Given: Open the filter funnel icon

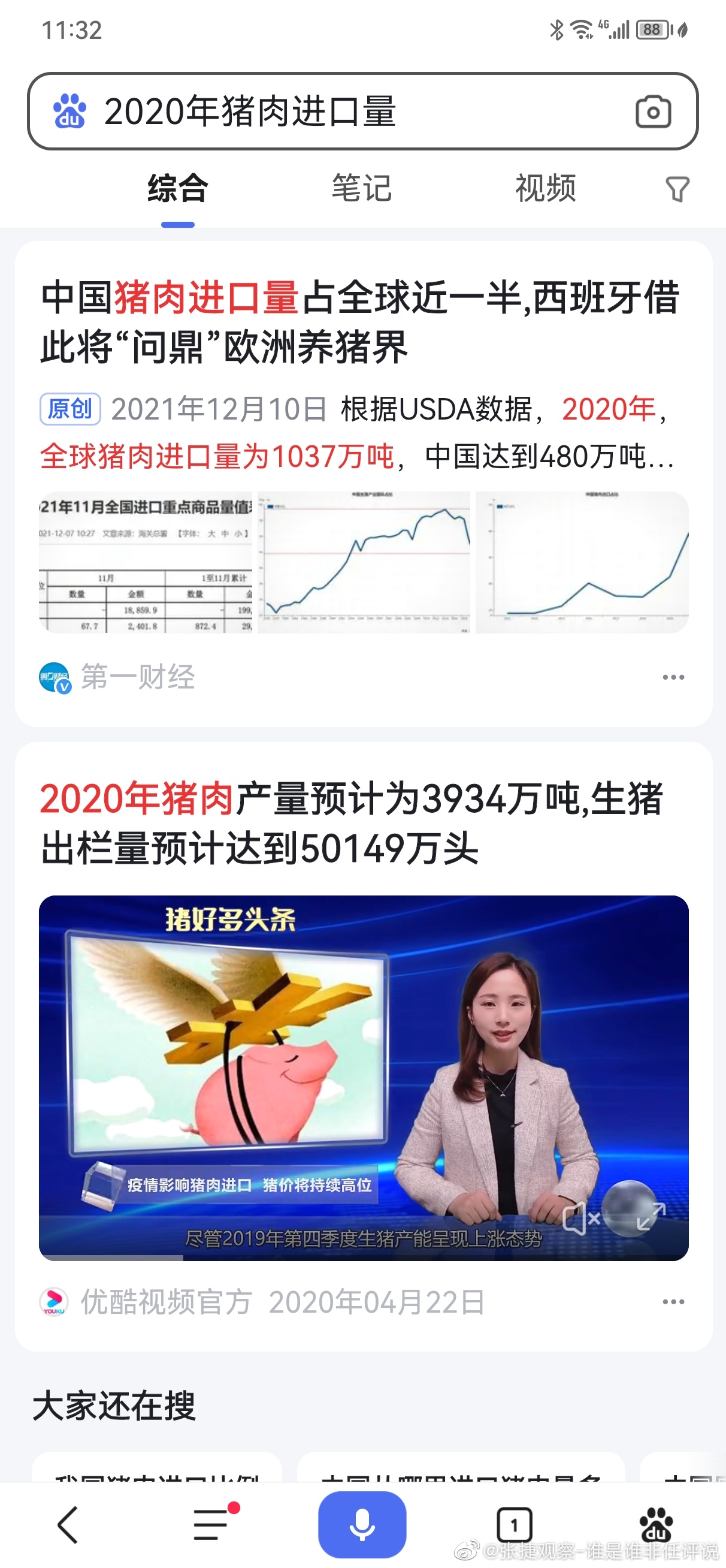Looking at the screenshot, I should click(677, 189).
